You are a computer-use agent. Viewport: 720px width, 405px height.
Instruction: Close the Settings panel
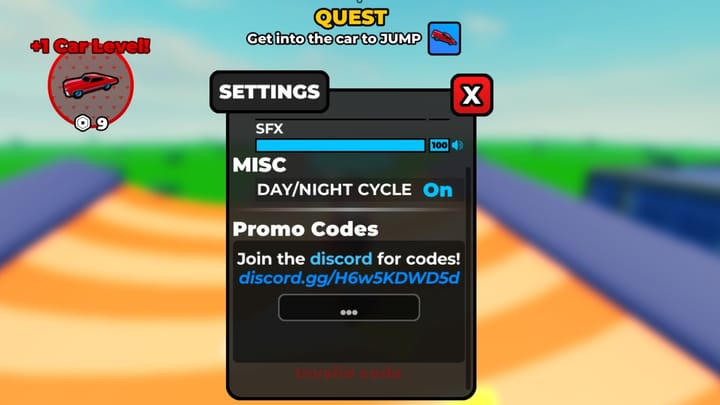[471, 96]
